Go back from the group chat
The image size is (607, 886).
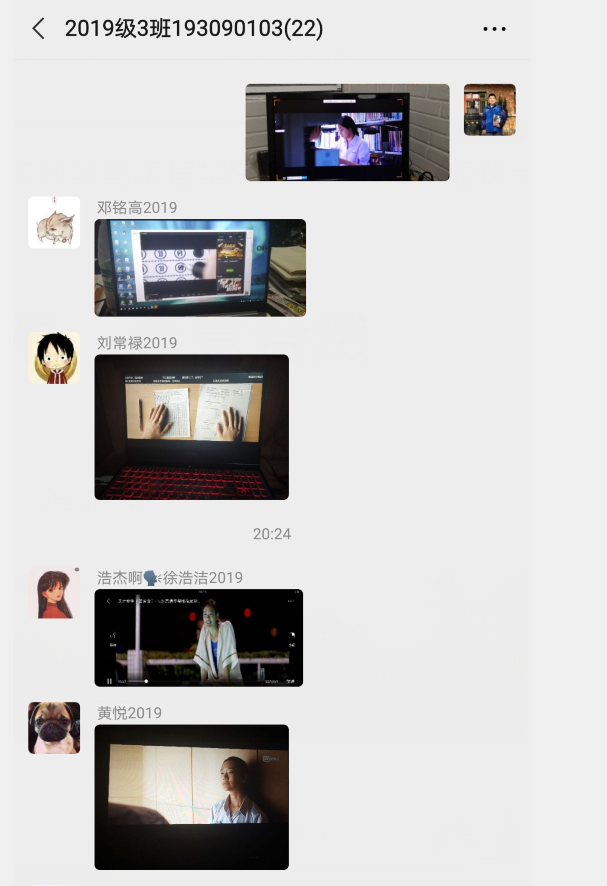click(38, 29)
